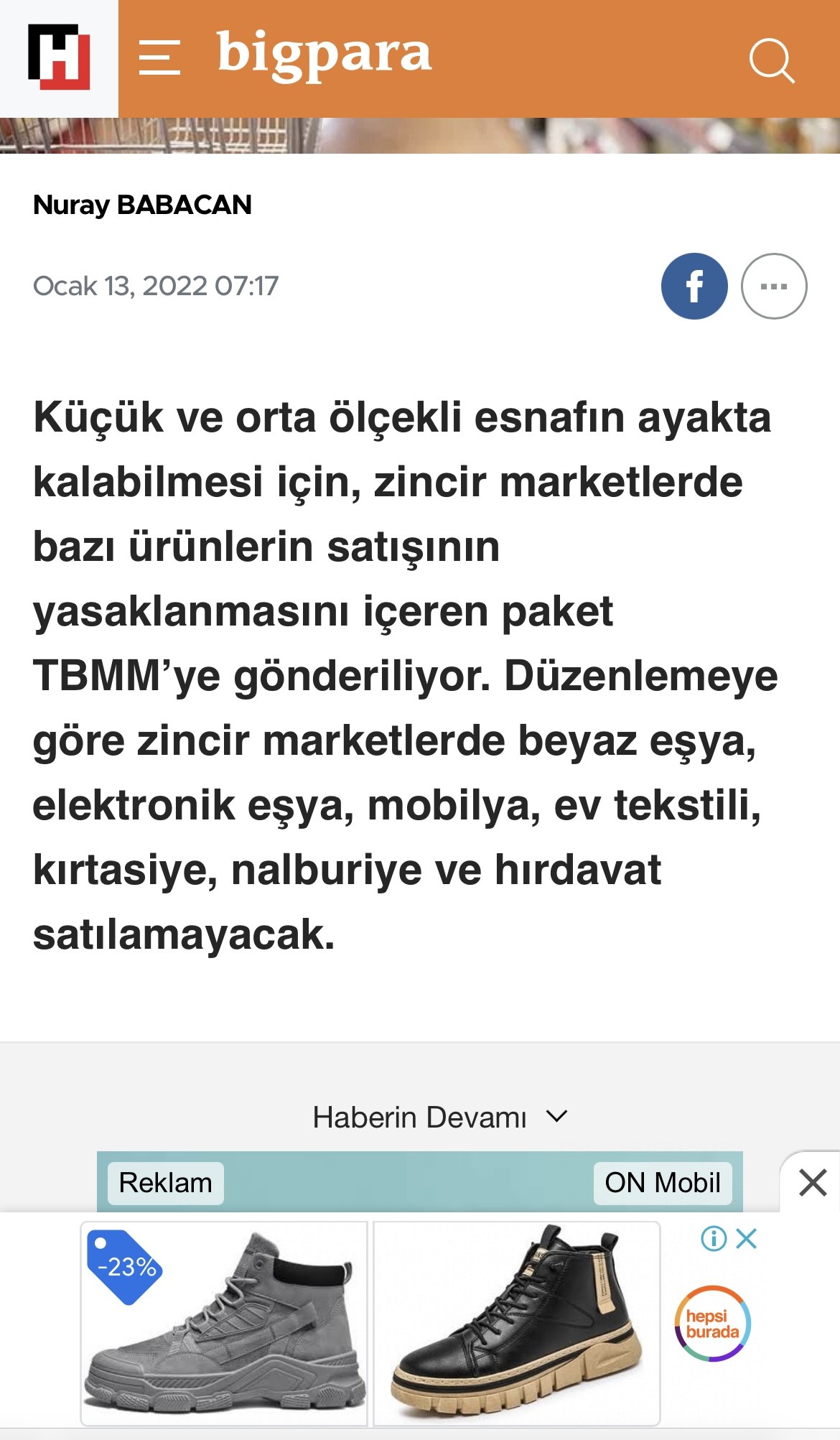This screenshot has width=840, height=1440.
Task: Expand Haberin Devamı to read more
Action: 439,1118
